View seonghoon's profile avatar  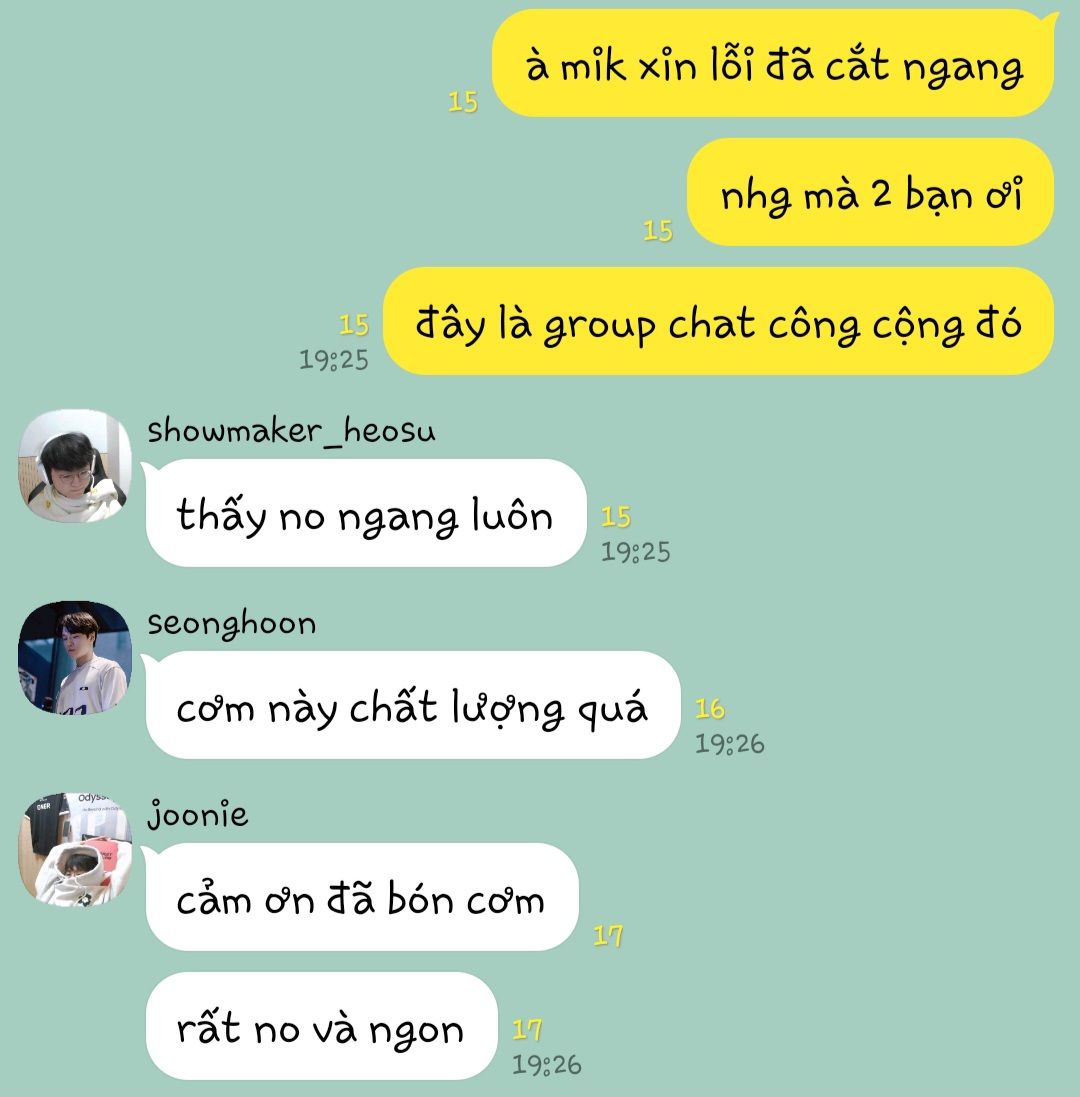click(75, 658)
